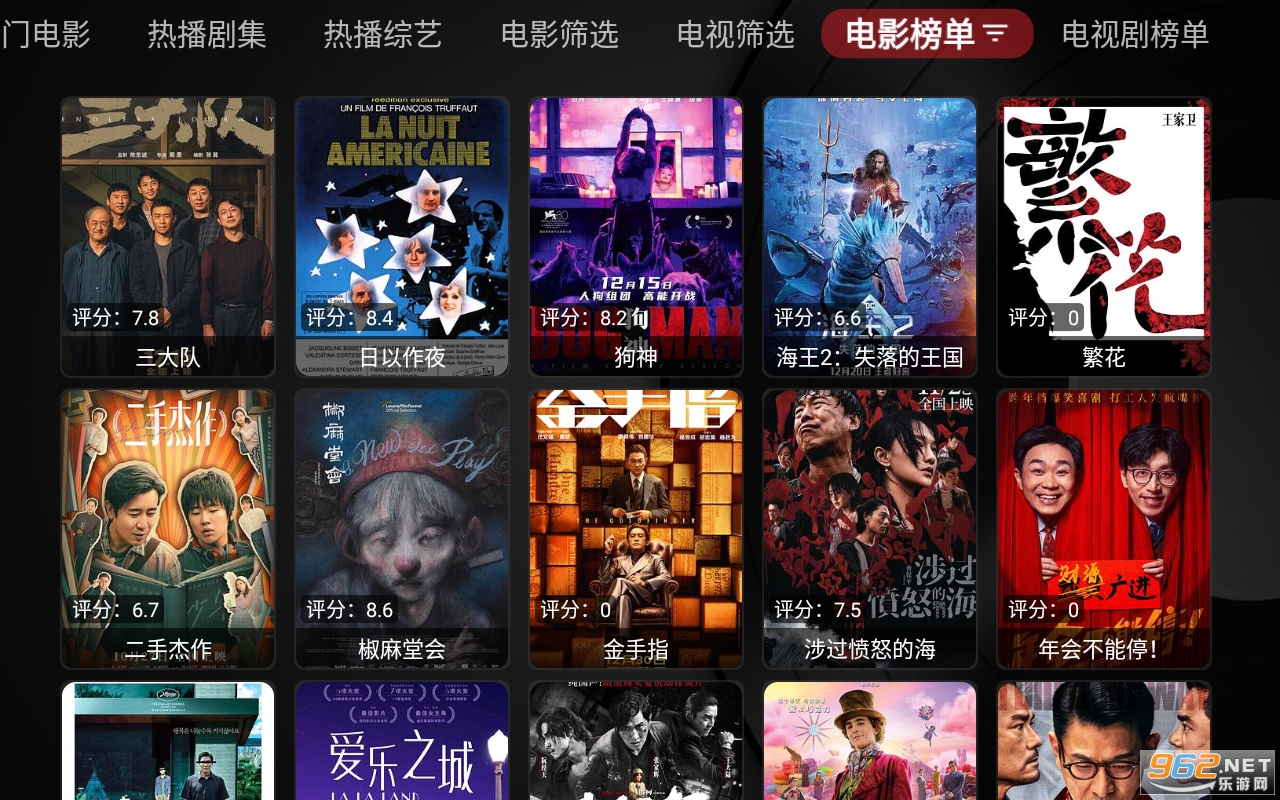Open the movie 狗神
The width and height of the screenshot is (1280, 800).
(x=636, y=236)
